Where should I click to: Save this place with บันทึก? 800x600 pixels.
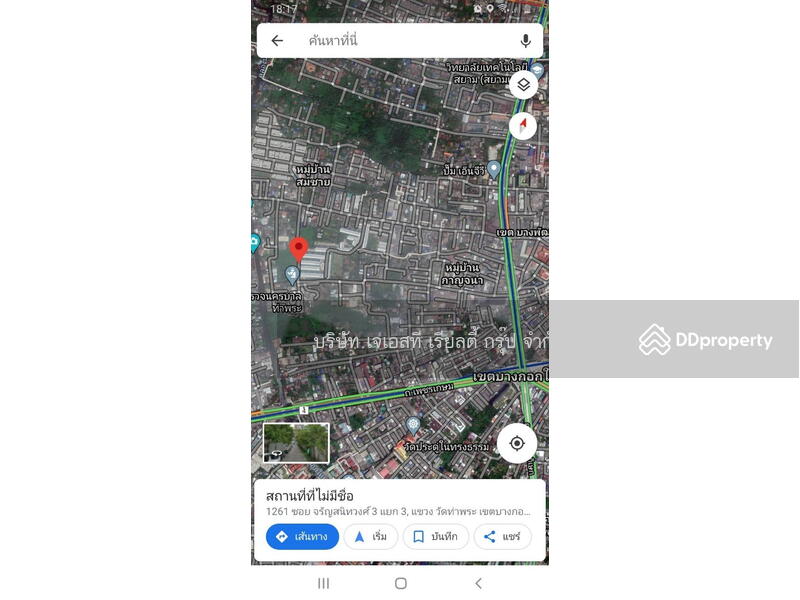[435, 537]
